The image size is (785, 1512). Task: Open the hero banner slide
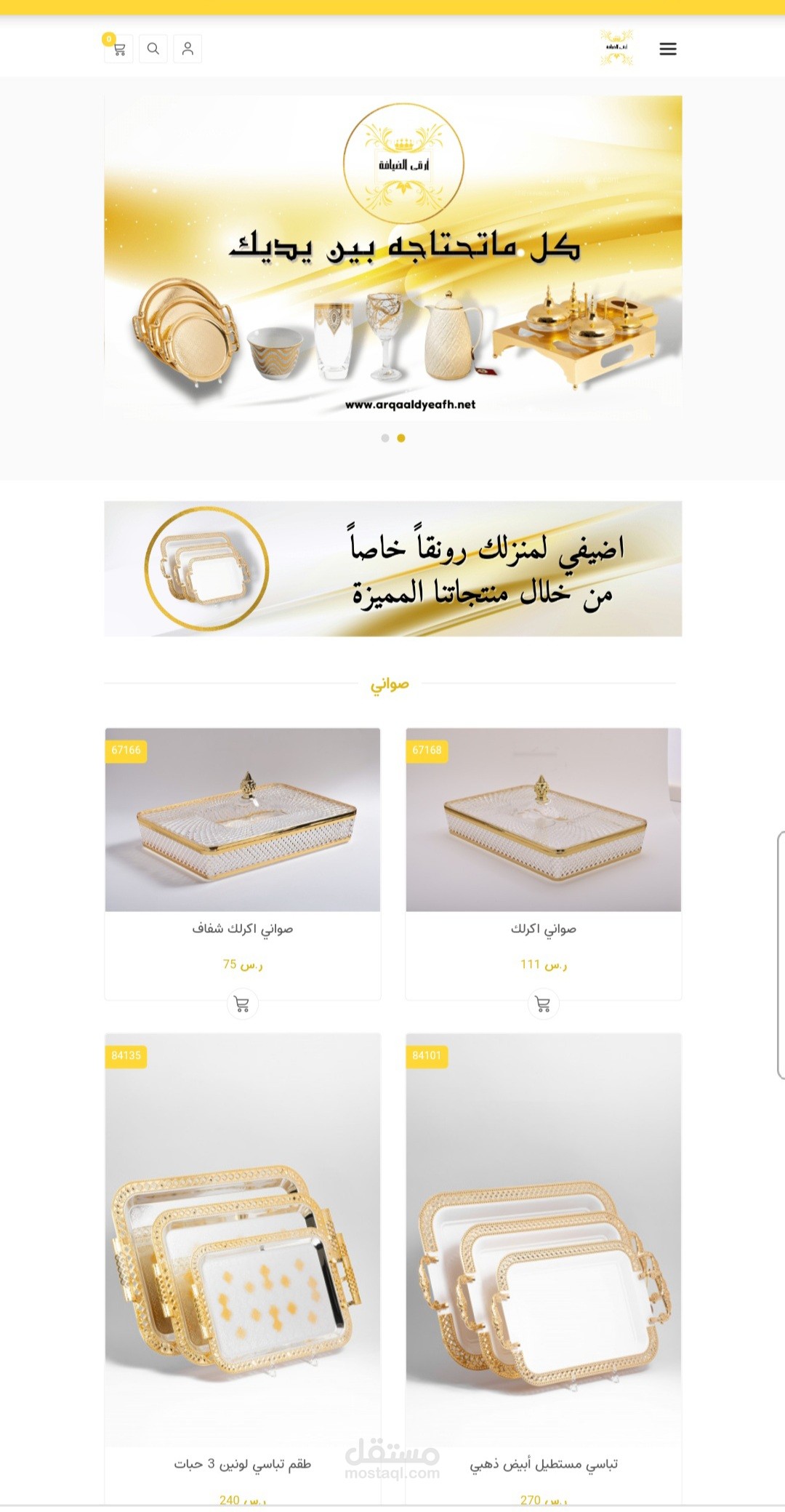point(392,258)
